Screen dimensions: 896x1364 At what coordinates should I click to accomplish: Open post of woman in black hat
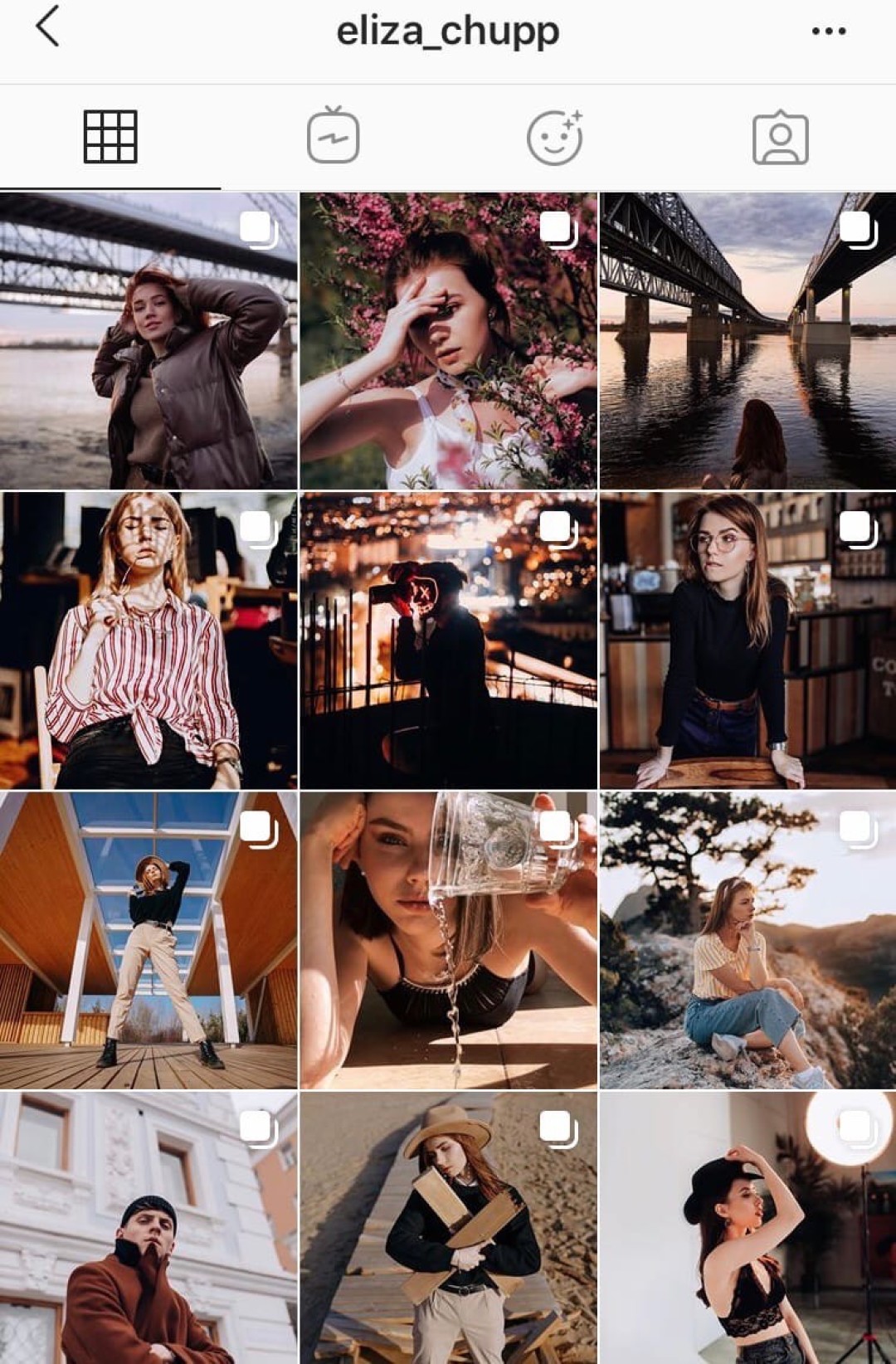(x=747, y=1228)
